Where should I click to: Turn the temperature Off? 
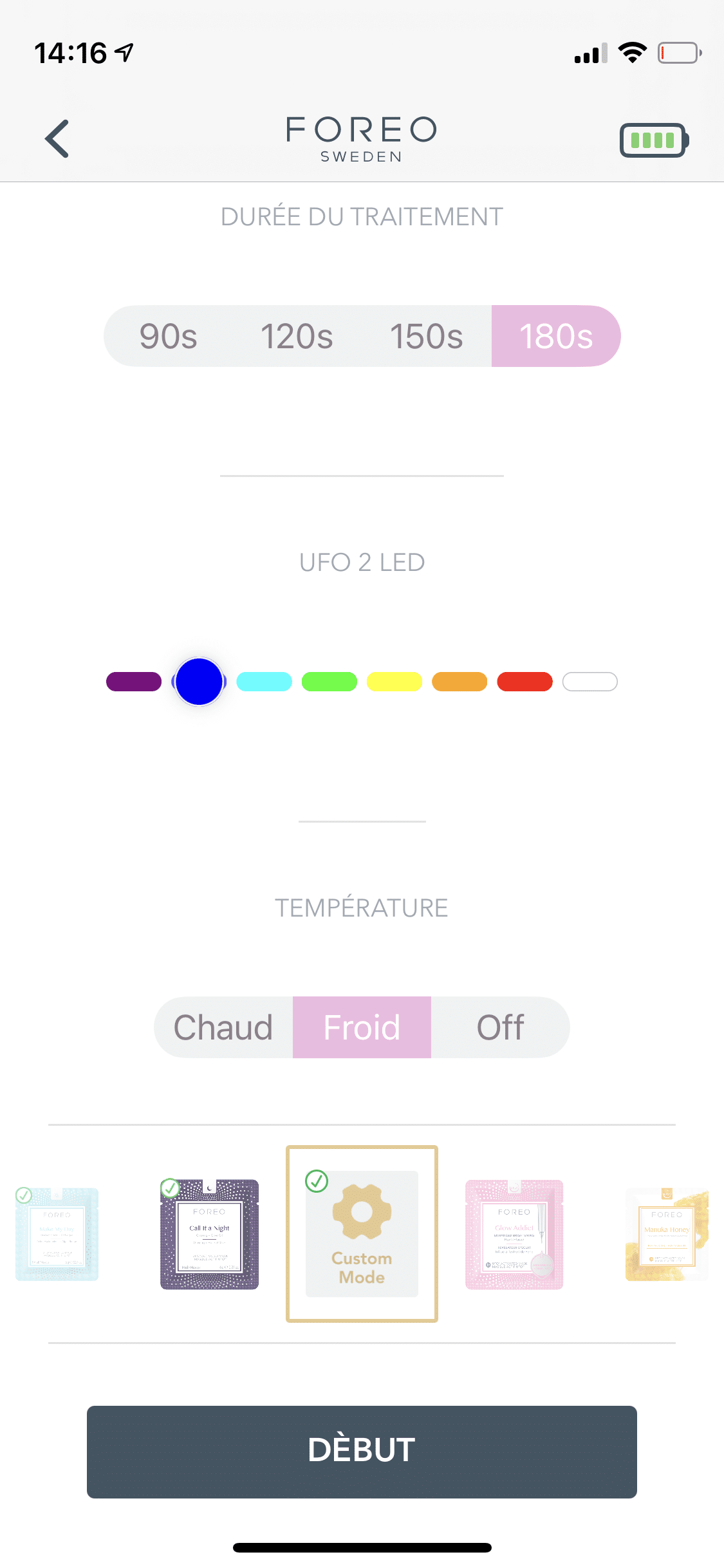(500, 1027)
